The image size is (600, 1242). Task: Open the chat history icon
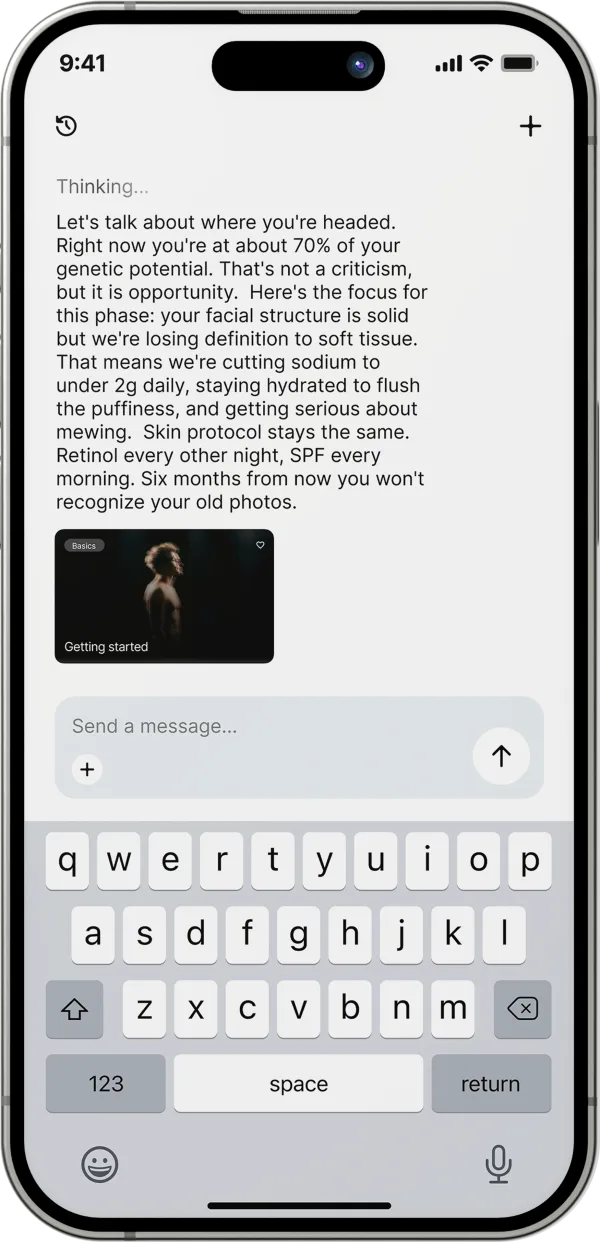(x=66, y=126)
